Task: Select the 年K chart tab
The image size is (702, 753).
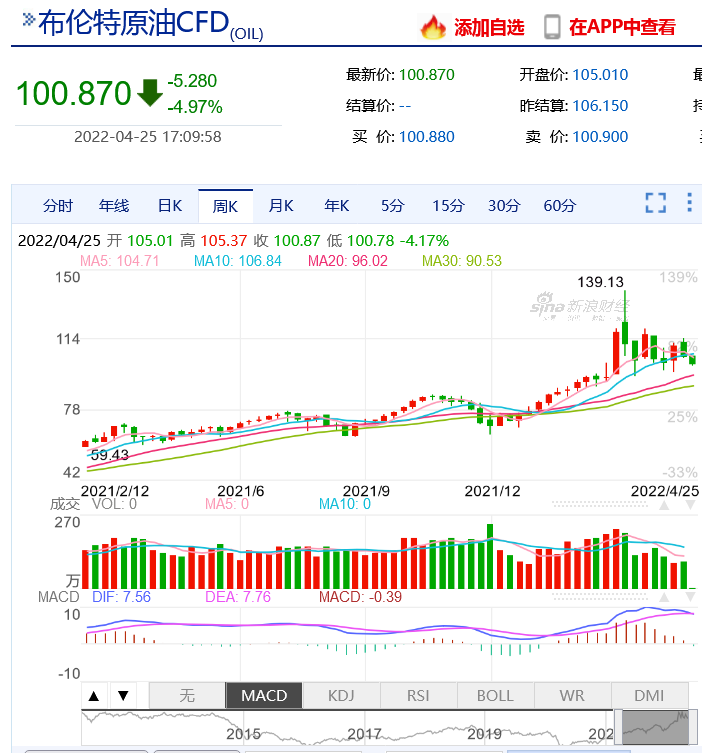Action: 336,206
